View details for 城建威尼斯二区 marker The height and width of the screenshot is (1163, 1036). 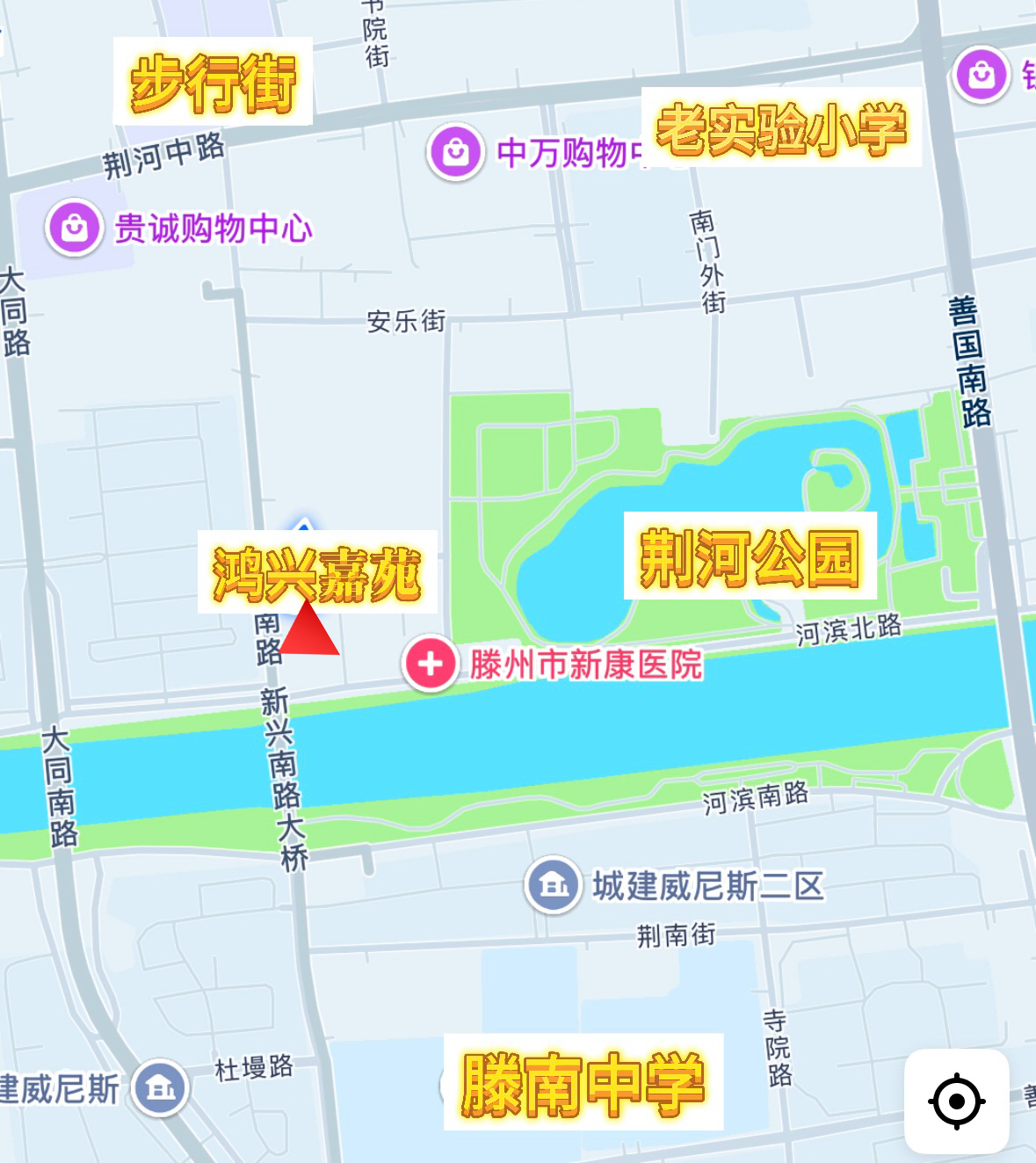553,885
